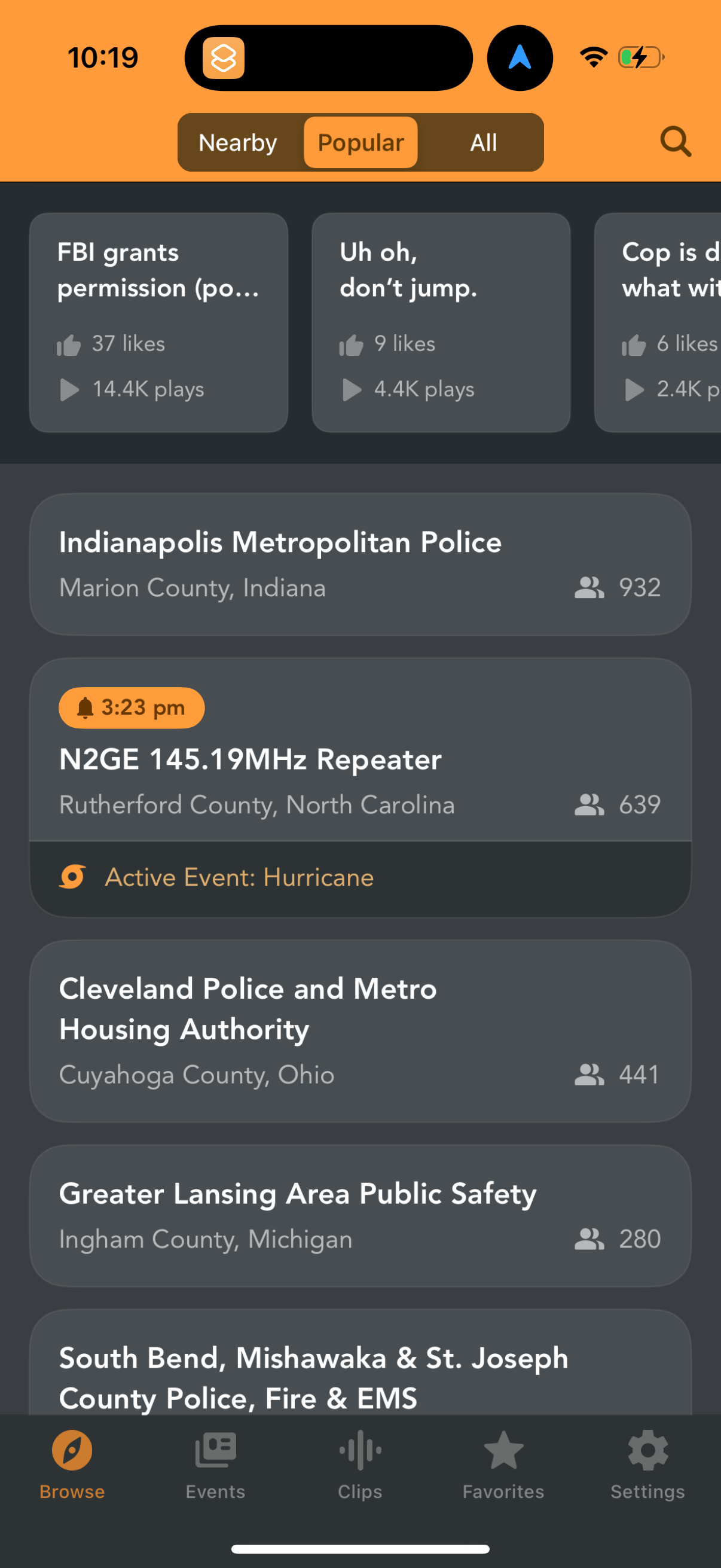721x1568 pixels.
Task: Tap the thumbs up on the FBI clip
Action: click(69, 344)
